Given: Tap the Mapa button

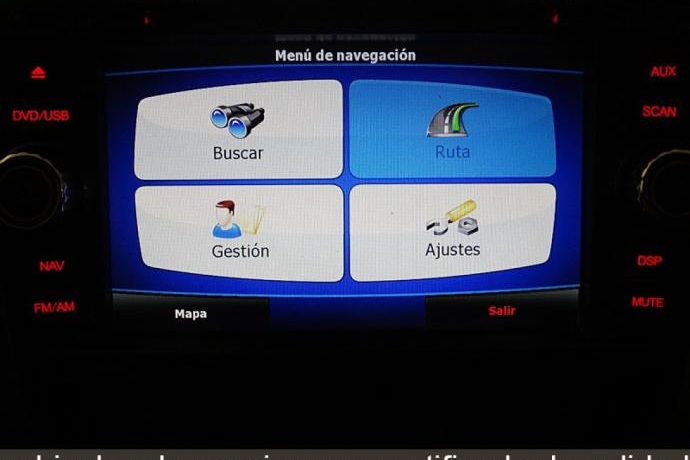Looking at the screenshot, I should tap(190, 314).
